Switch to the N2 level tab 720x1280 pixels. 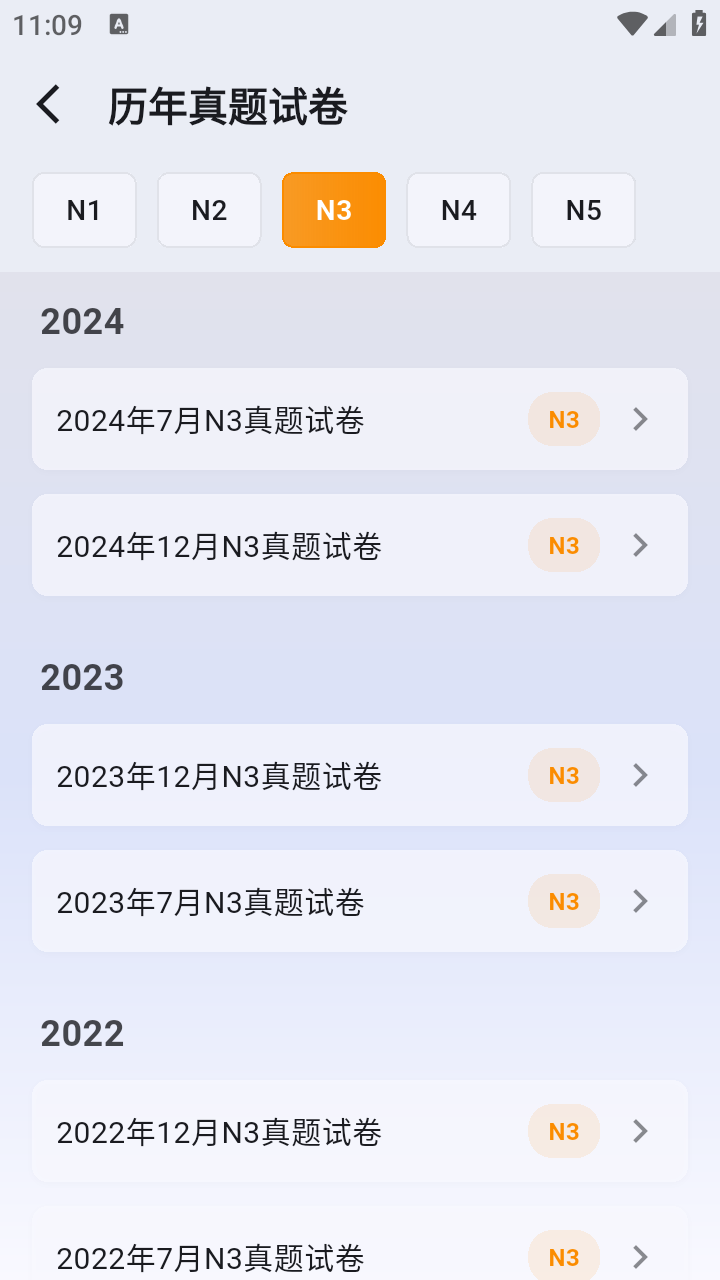(209, 210)
